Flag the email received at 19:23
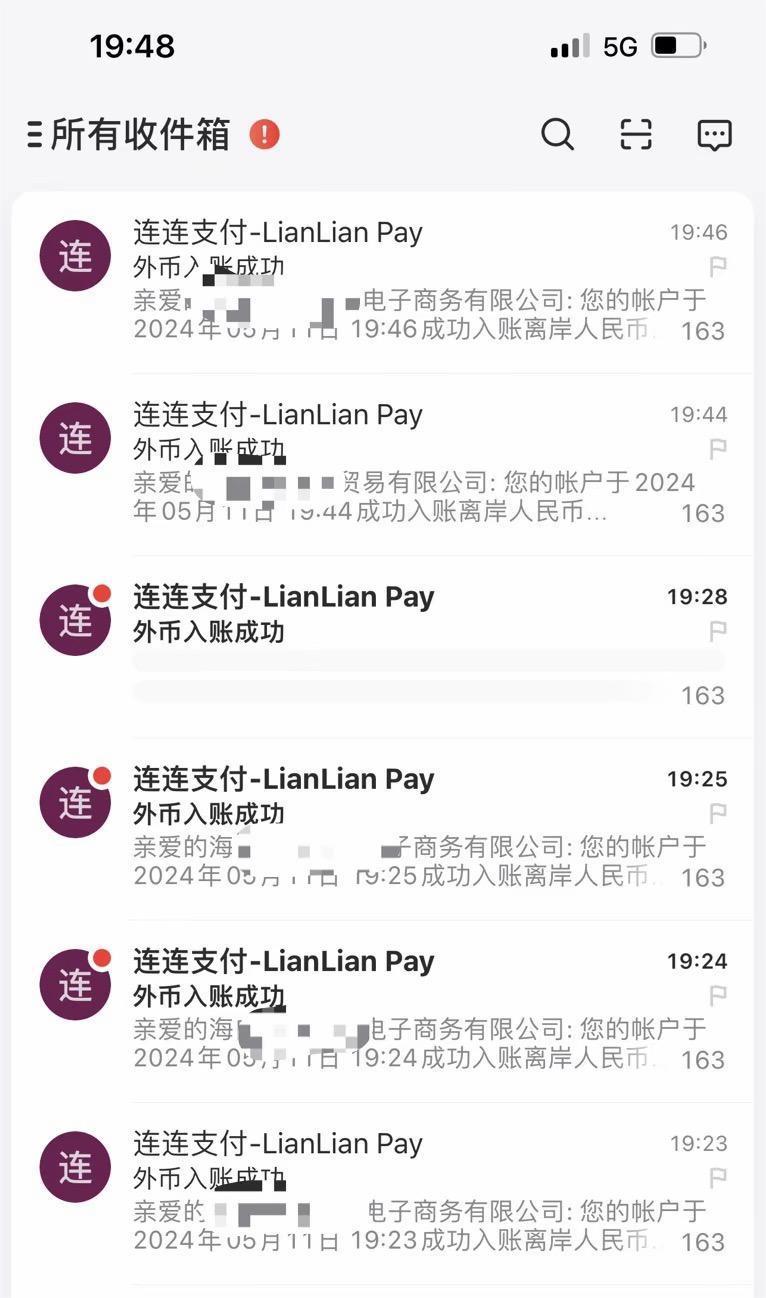Screen dimensions: 766x1298 717,1178
